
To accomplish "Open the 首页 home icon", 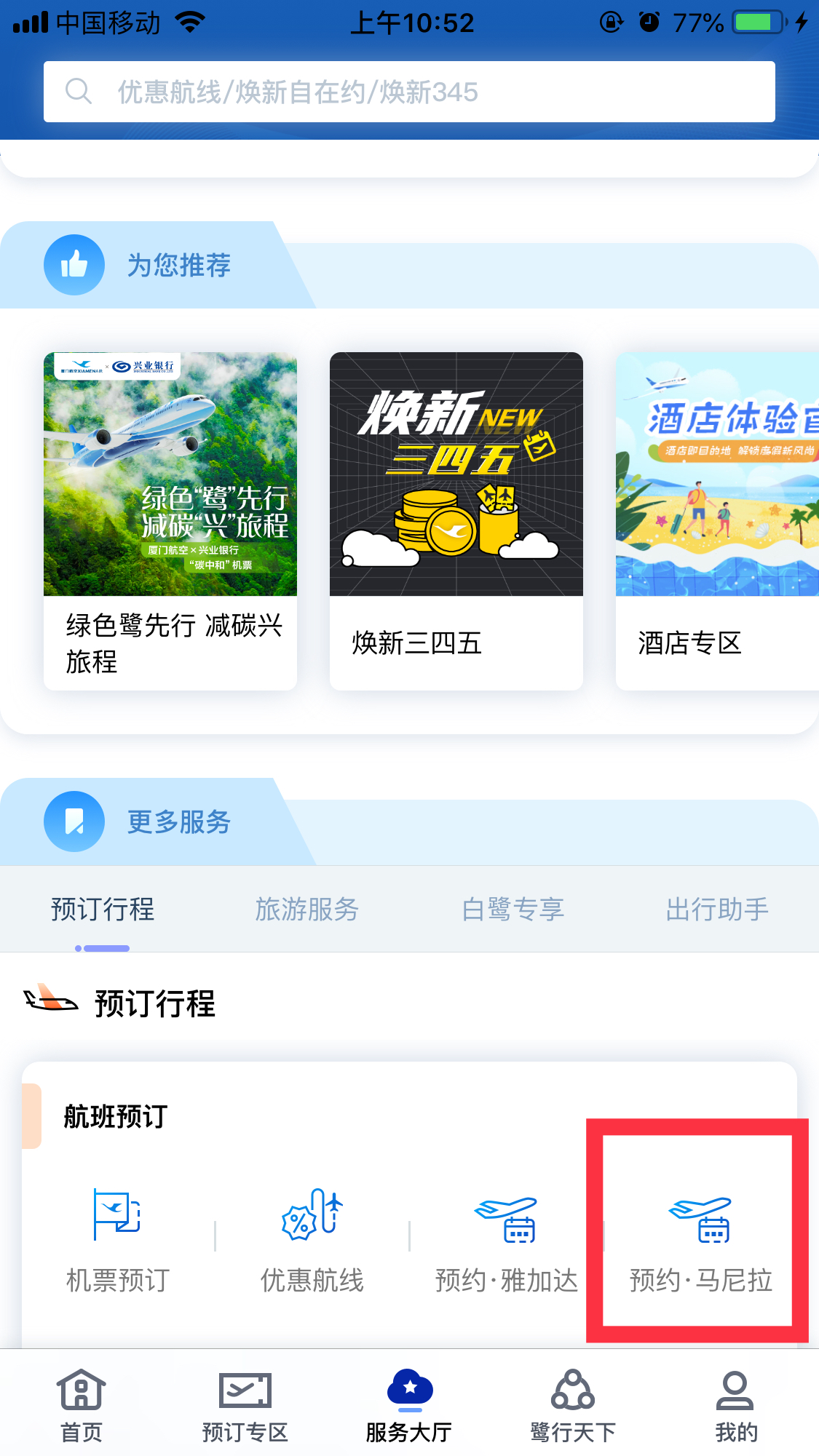I will click(80, 1391).
